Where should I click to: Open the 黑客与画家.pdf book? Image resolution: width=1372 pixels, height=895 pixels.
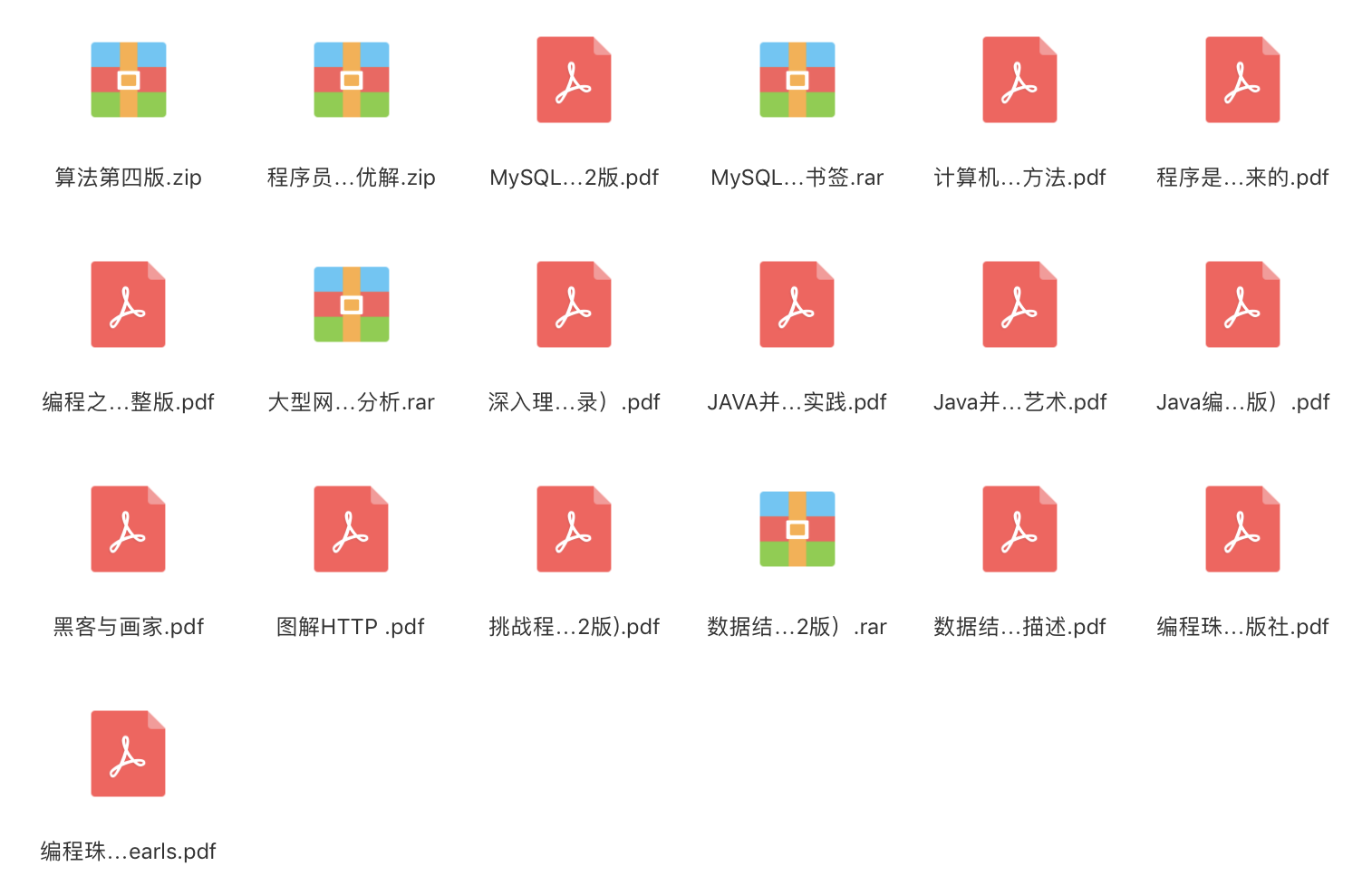tap(129, 529)
